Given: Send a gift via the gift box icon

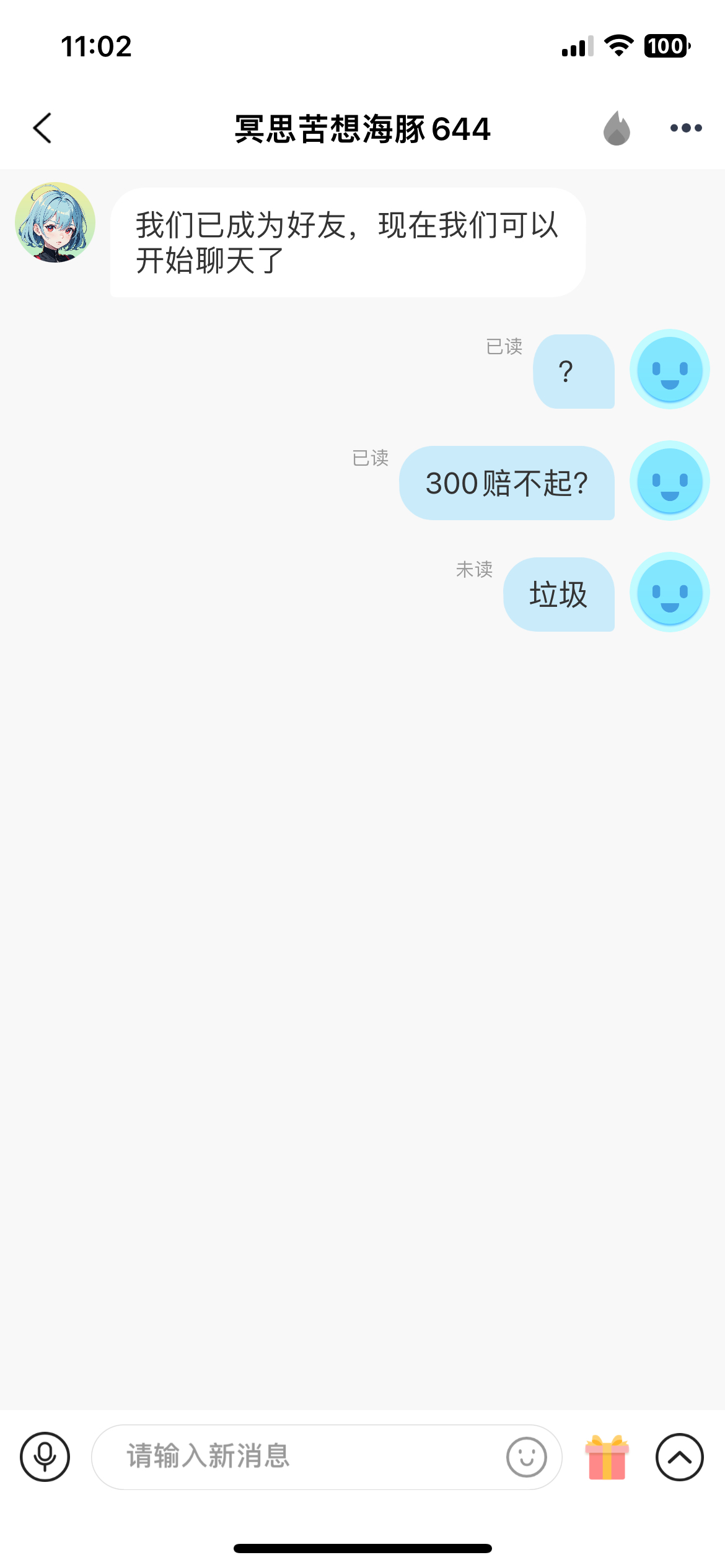Looking at the screenshot, I should coord(607,1457).
